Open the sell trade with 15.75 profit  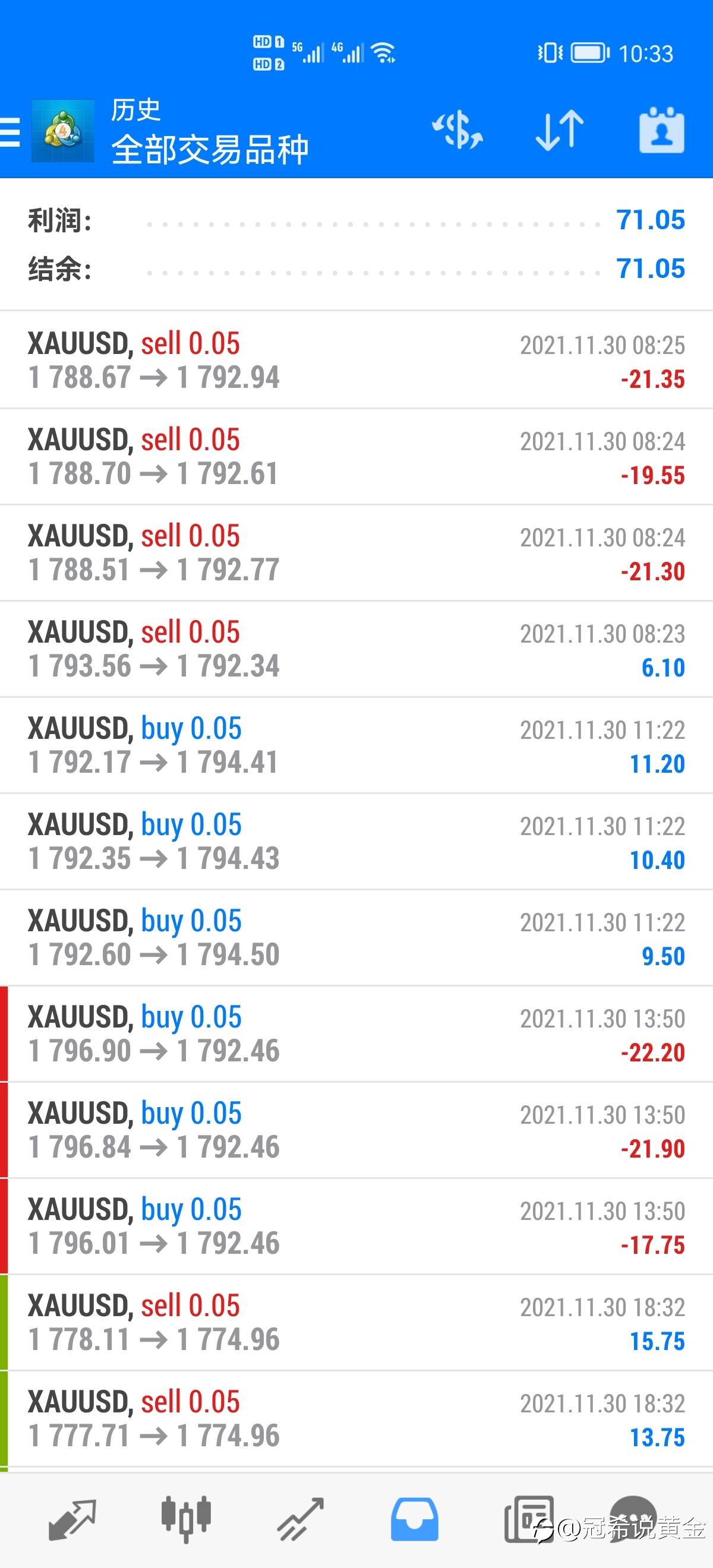pos(356,1322)
